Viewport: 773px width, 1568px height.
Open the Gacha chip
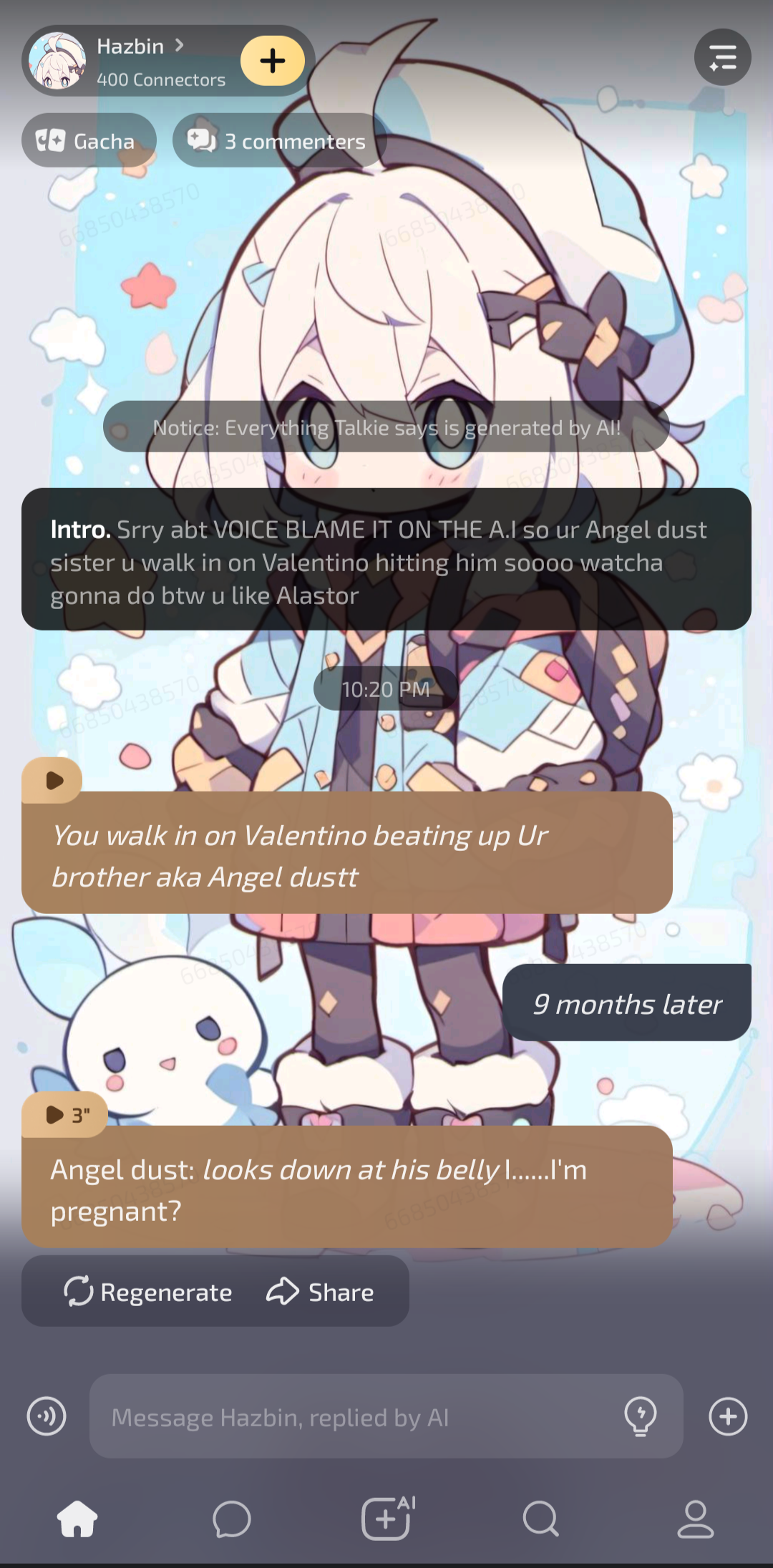pyautogui.click(x=89, y=141)
